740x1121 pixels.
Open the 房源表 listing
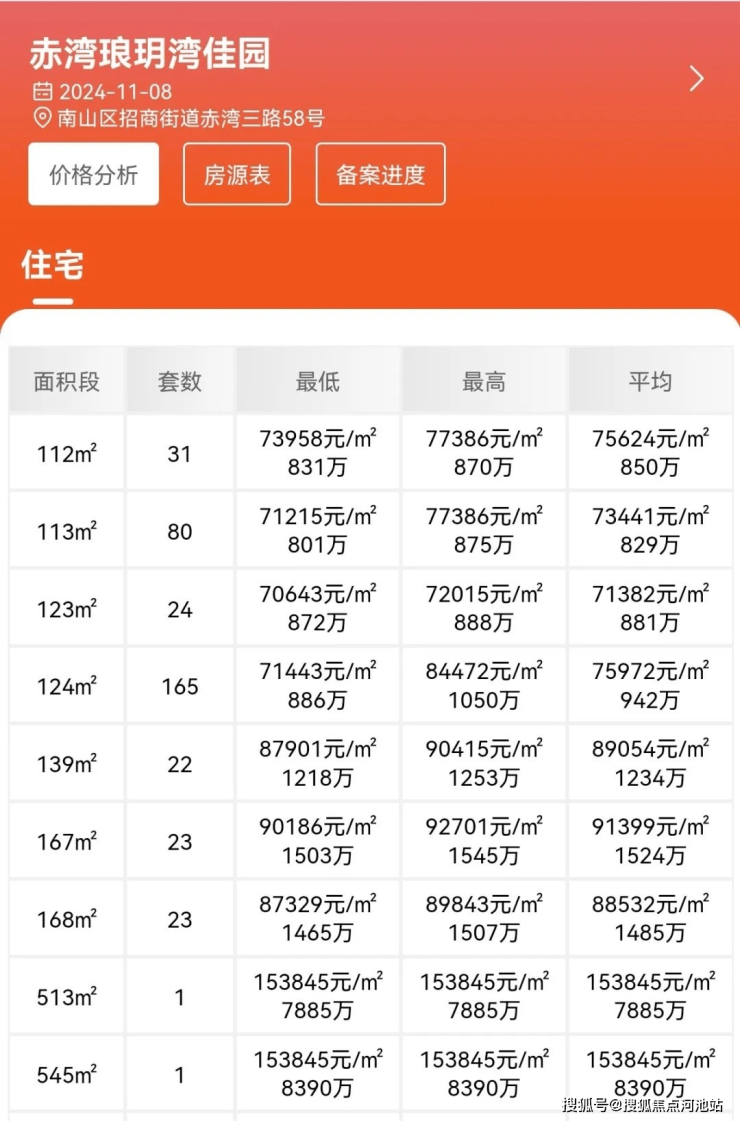[x=237, y=174]
